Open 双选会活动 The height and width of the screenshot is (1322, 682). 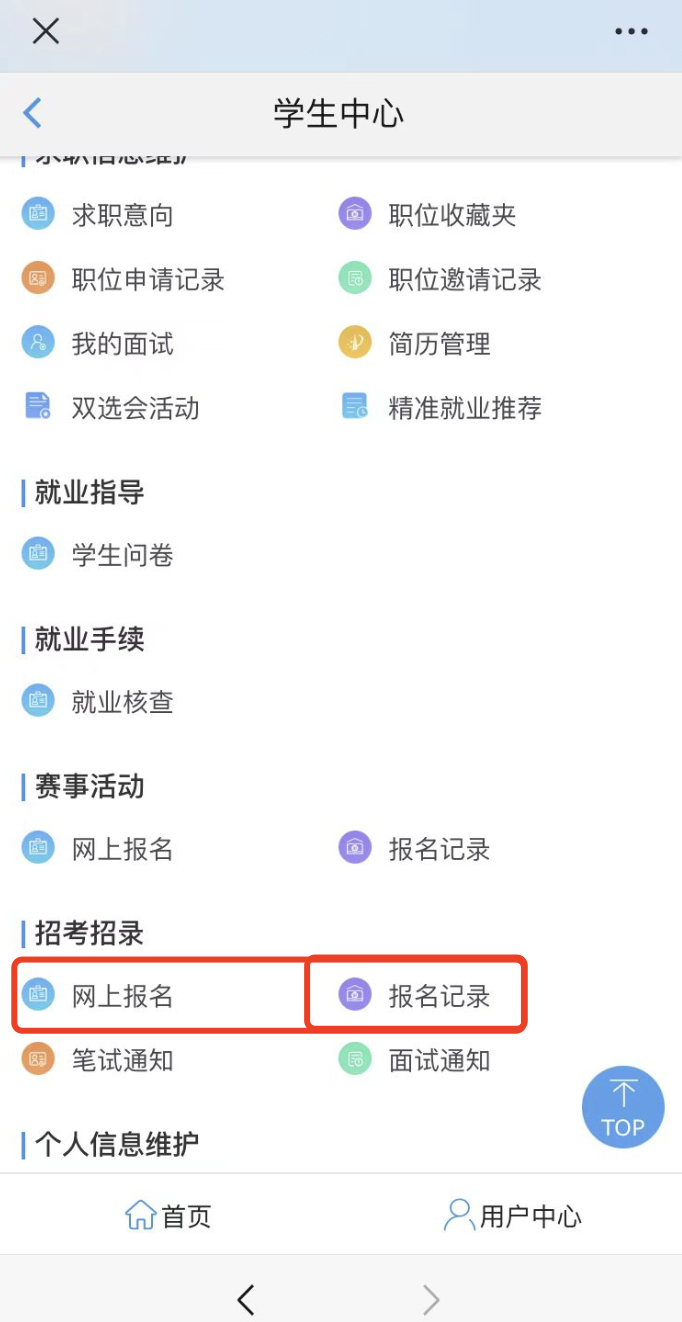pos(135,408)
